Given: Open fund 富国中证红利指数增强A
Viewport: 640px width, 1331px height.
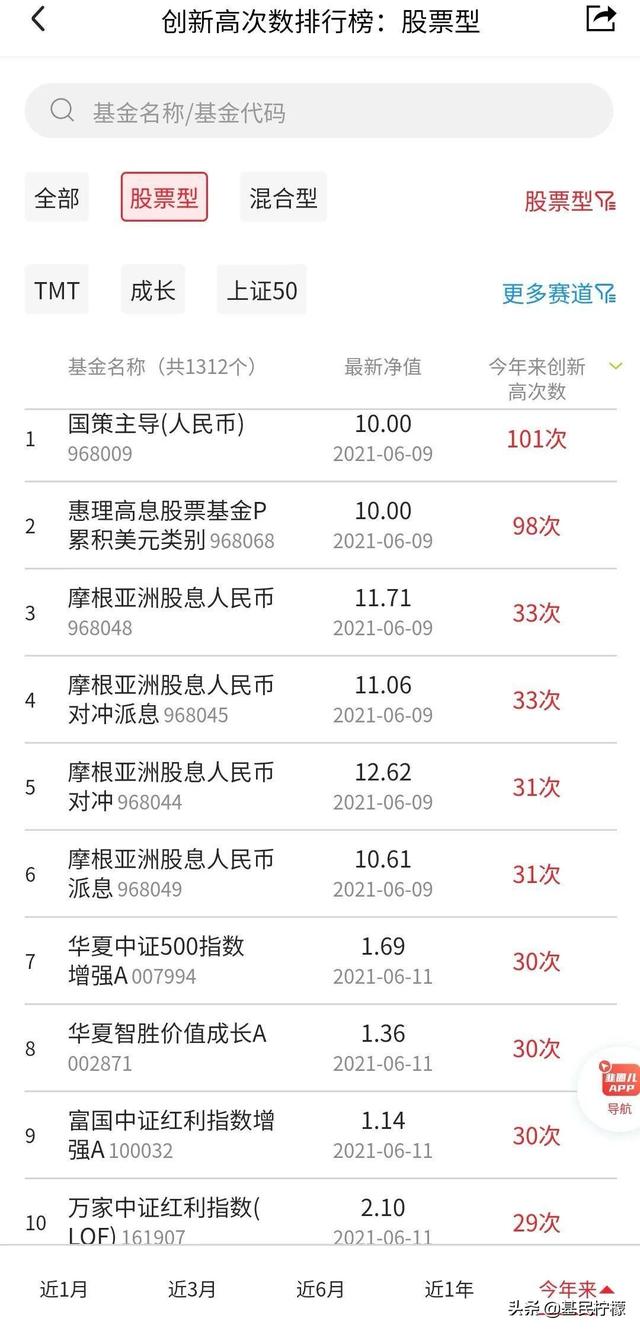Looking at the screenshot, I should 320,1134.
